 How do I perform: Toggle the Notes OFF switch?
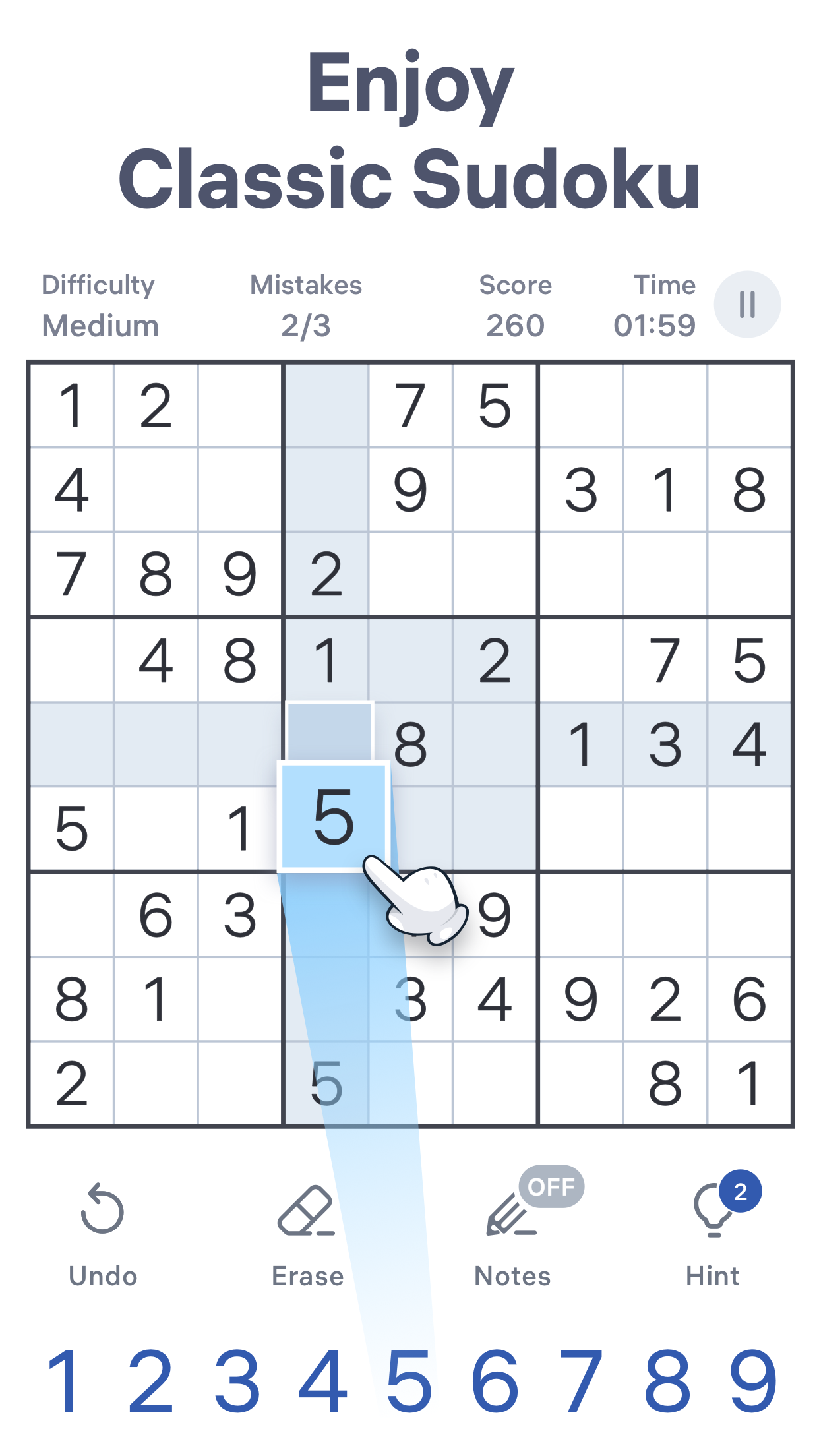[x=551, y=1185]
